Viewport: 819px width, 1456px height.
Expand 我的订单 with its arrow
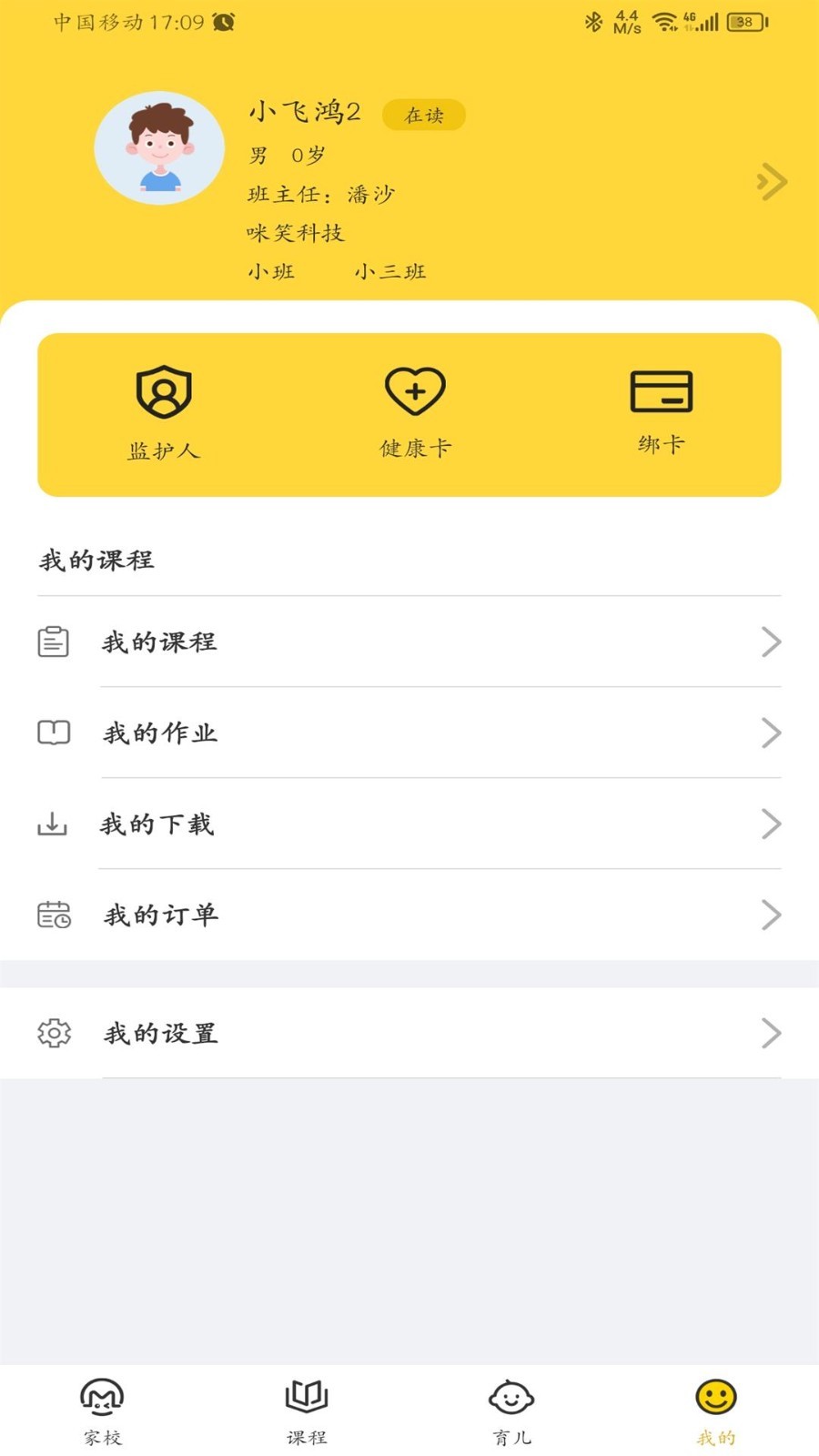point(770,915)
